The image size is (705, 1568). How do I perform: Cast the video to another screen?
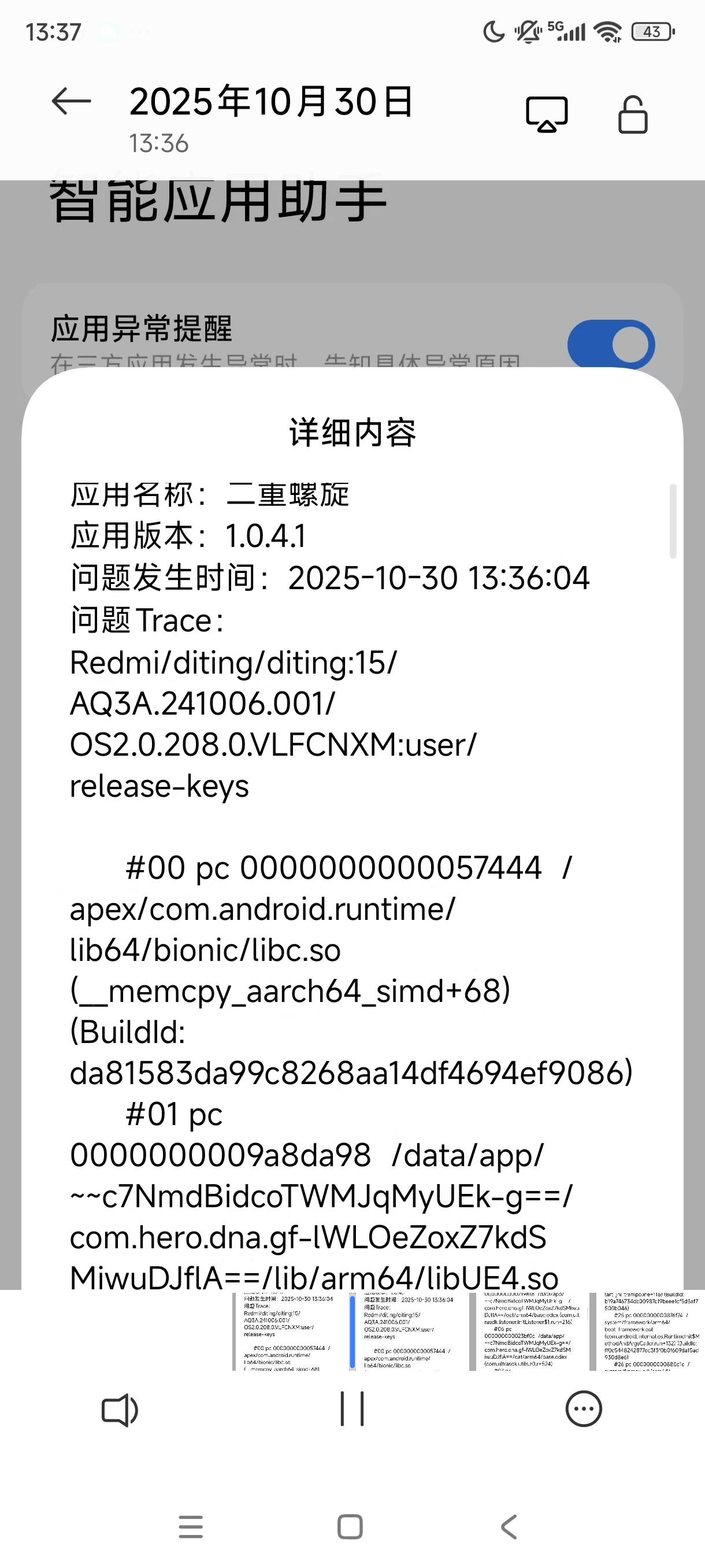point(546,114)
